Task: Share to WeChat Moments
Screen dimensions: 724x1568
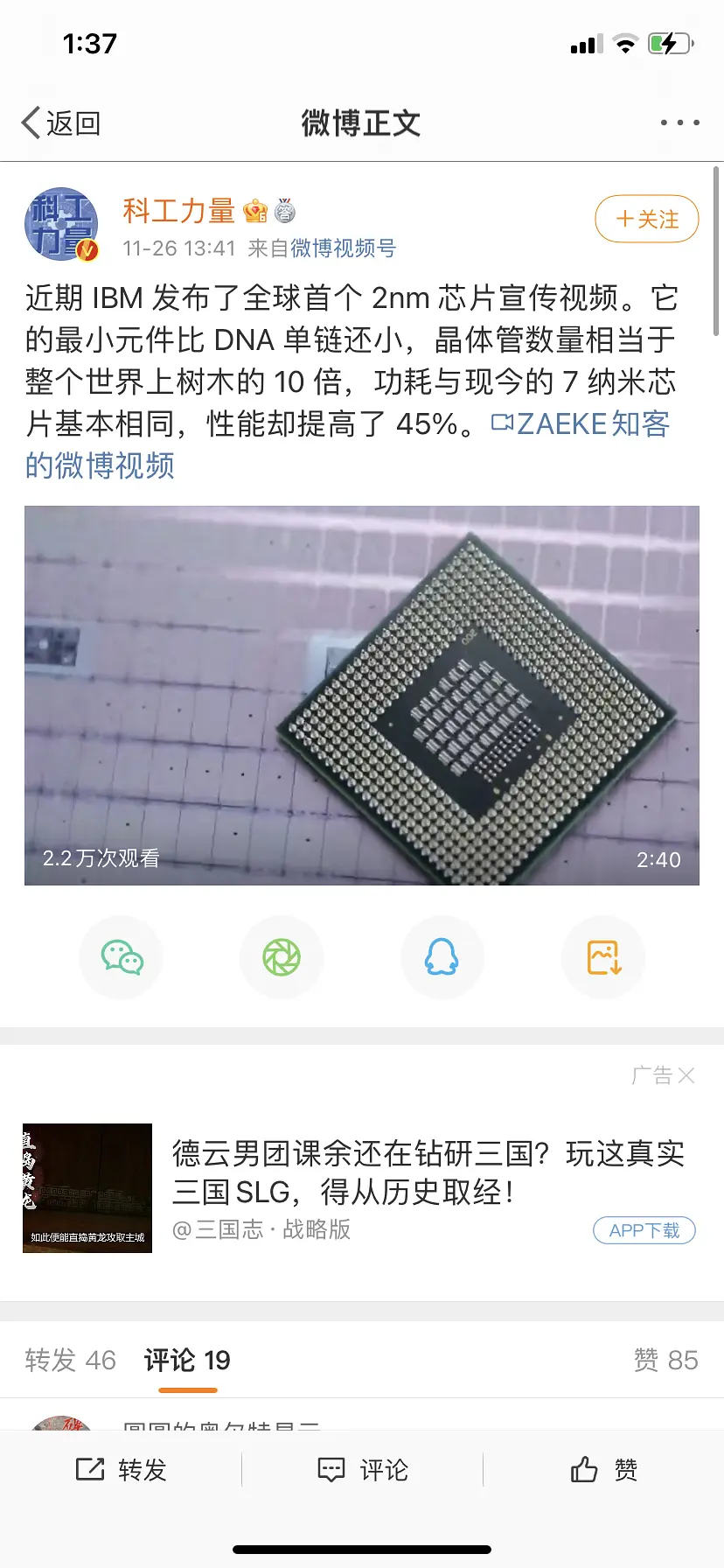Action: [x=282, y=957]
